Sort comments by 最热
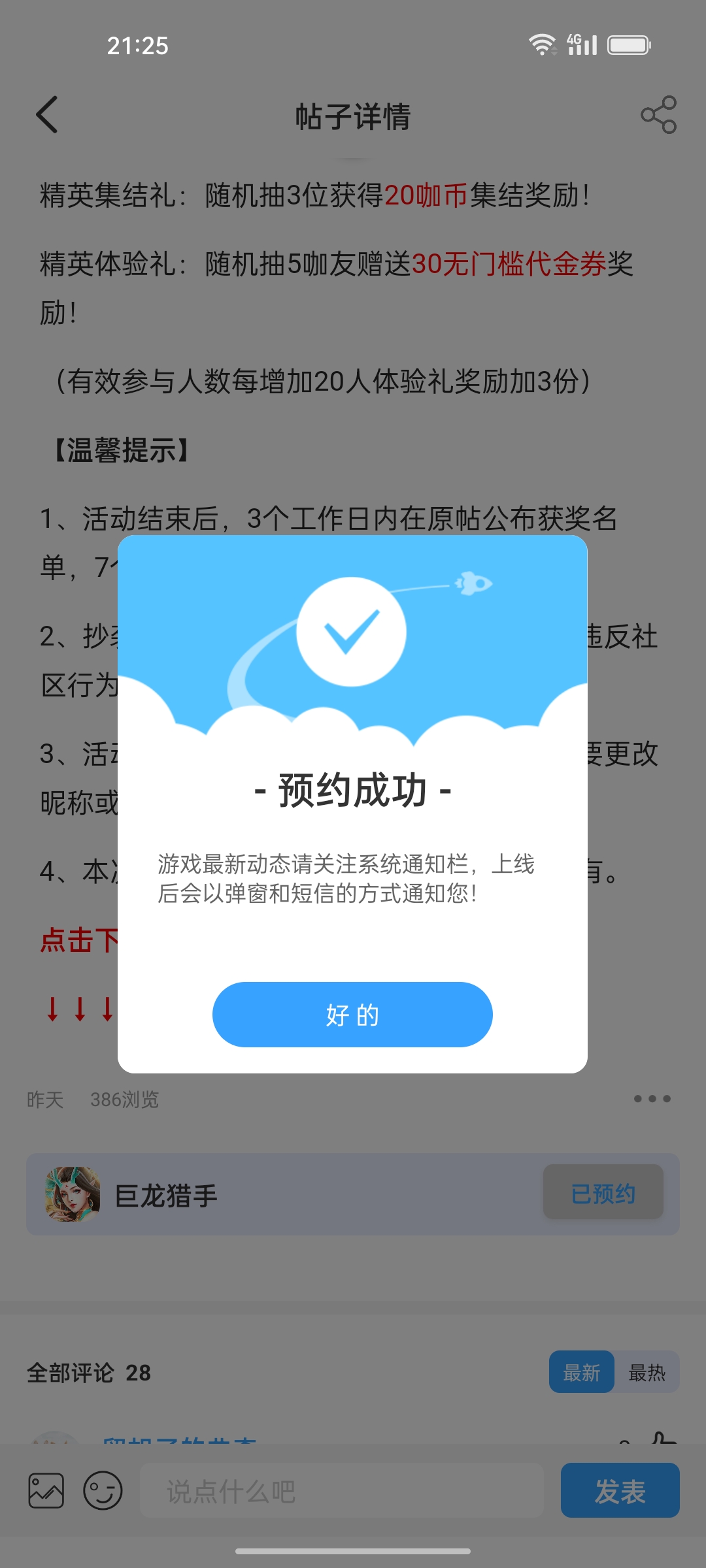The width and height of the screenshot is (706, 1568). coord(647,1373)
